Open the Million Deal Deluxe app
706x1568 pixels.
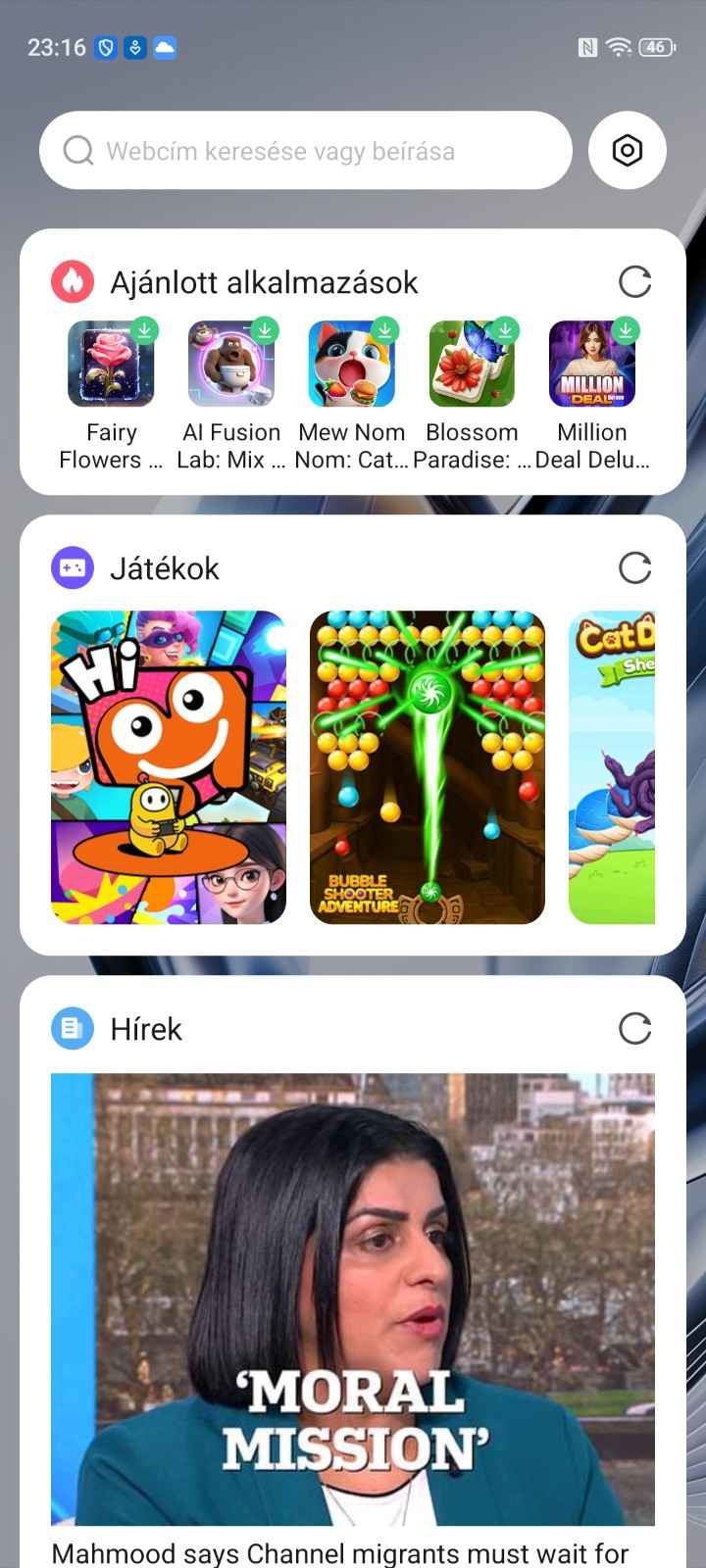[591, 365]
